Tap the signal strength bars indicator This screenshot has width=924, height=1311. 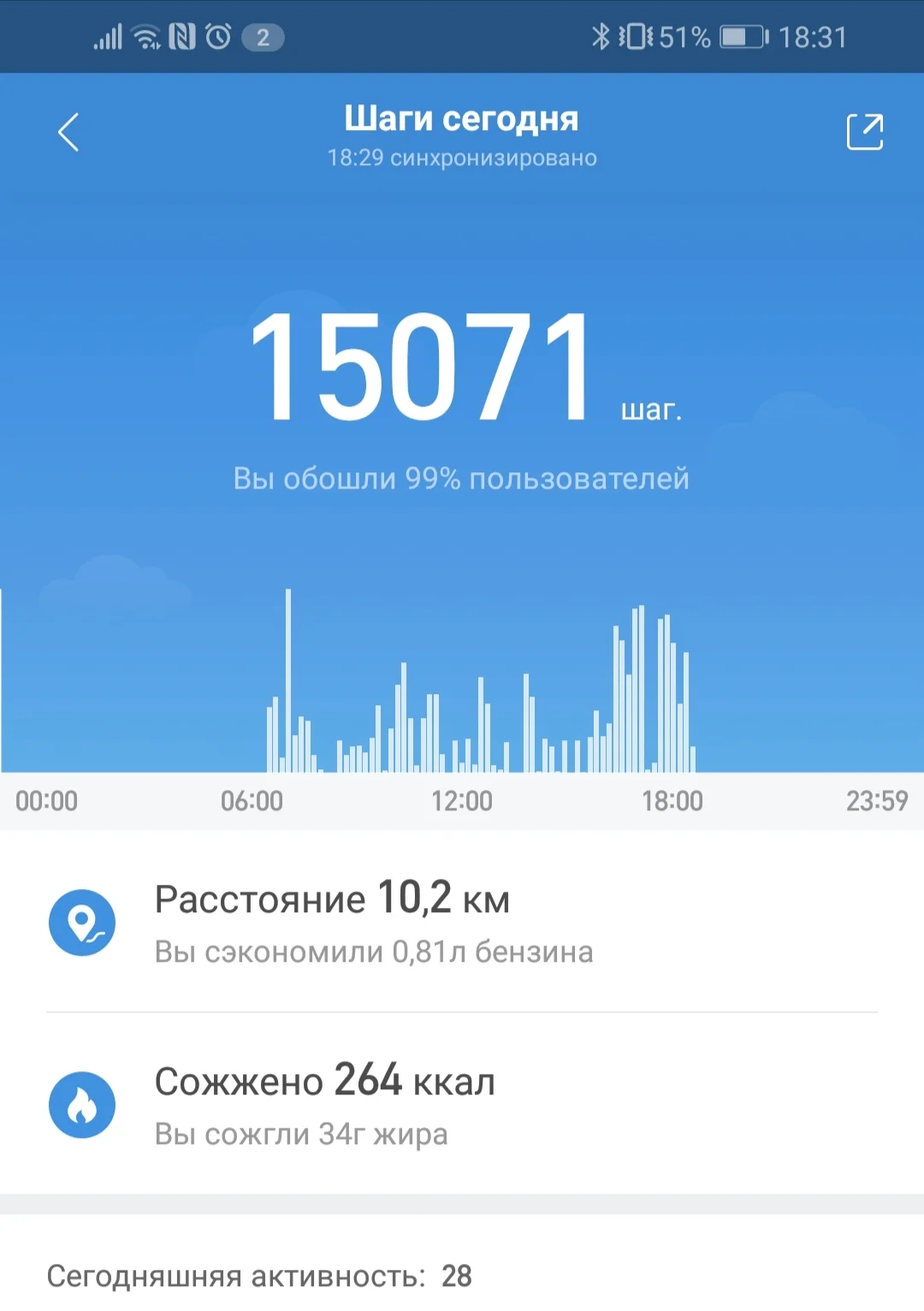(108, 36)
